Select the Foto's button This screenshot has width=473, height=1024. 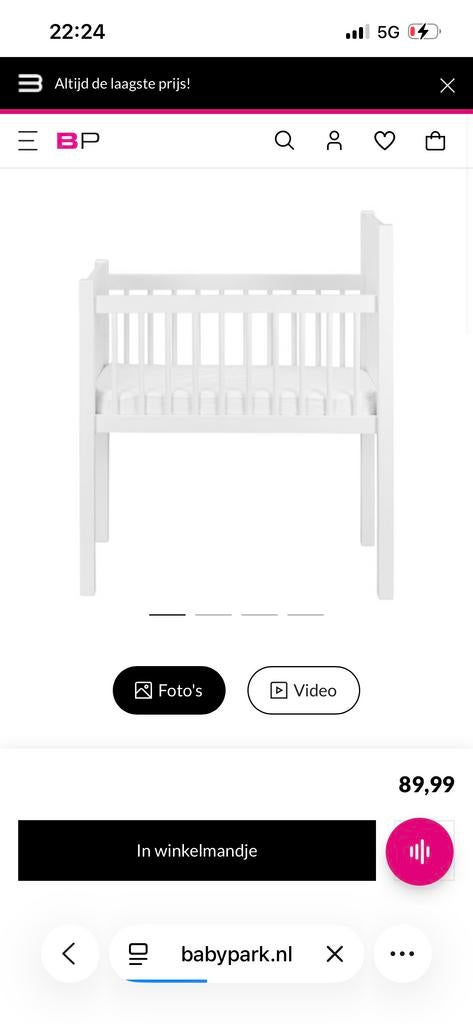(169, 690)
